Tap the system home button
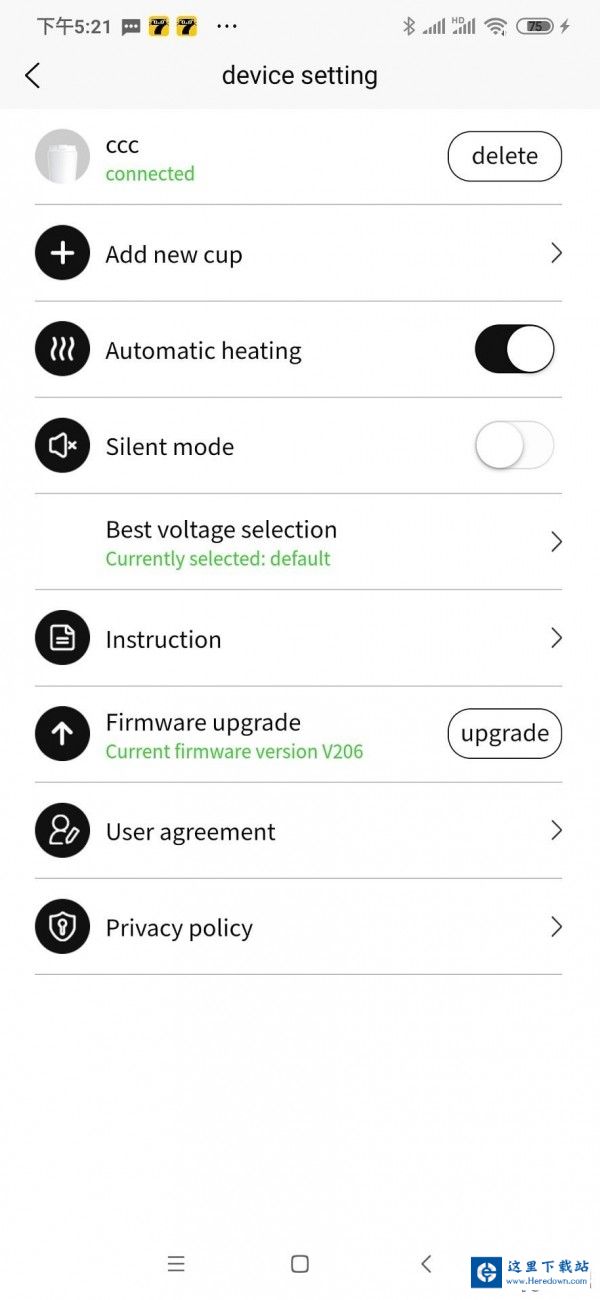This screenshot has width=600, height=1300. click(x=299, y=1264)
